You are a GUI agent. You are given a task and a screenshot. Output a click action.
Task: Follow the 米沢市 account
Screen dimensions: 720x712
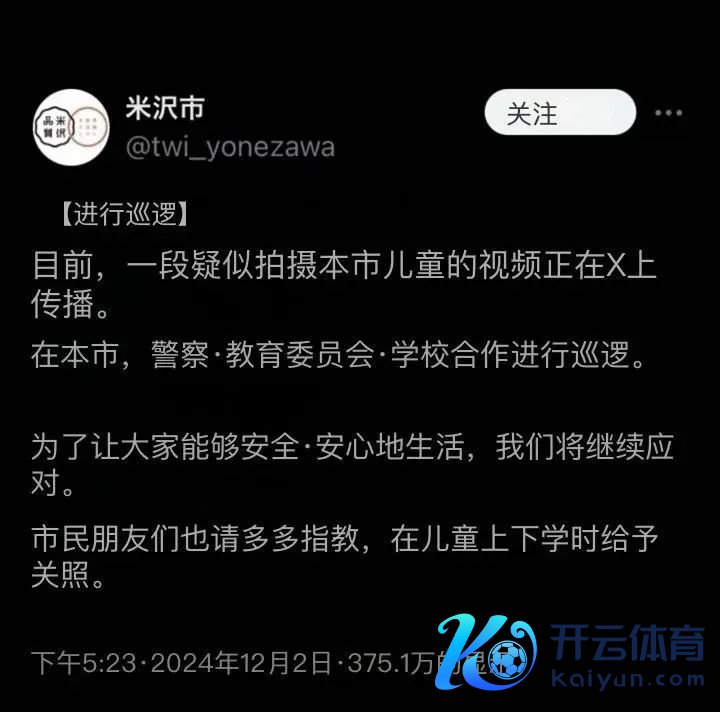pyautogui.click(x=559, y=113)
